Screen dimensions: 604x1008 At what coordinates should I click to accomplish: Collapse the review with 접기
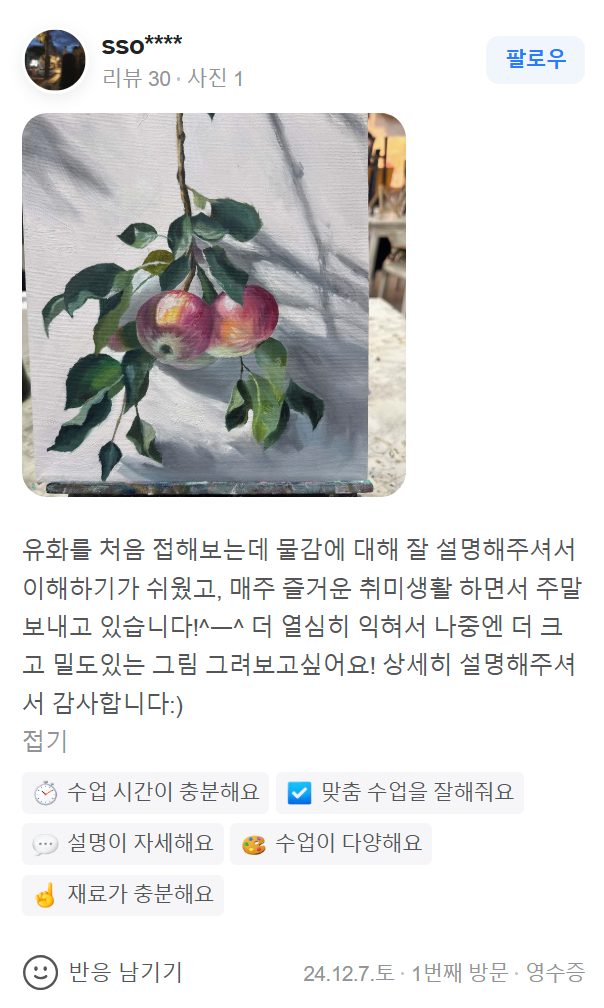point(45,741)
